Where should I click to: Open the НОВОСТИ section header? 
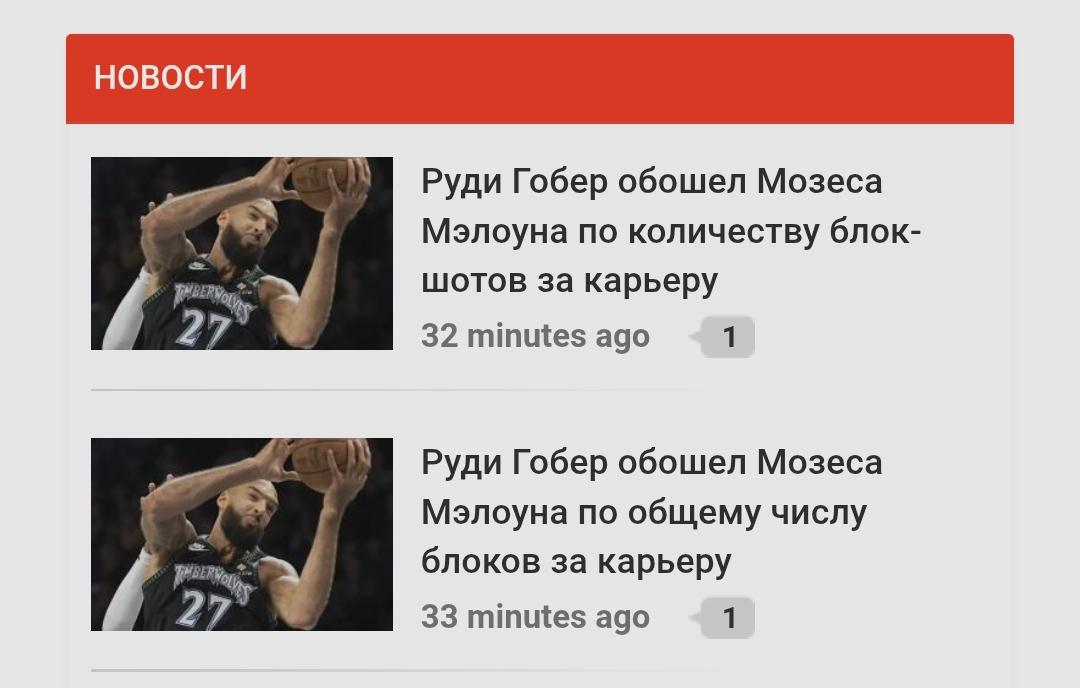[x=171, y=78]
